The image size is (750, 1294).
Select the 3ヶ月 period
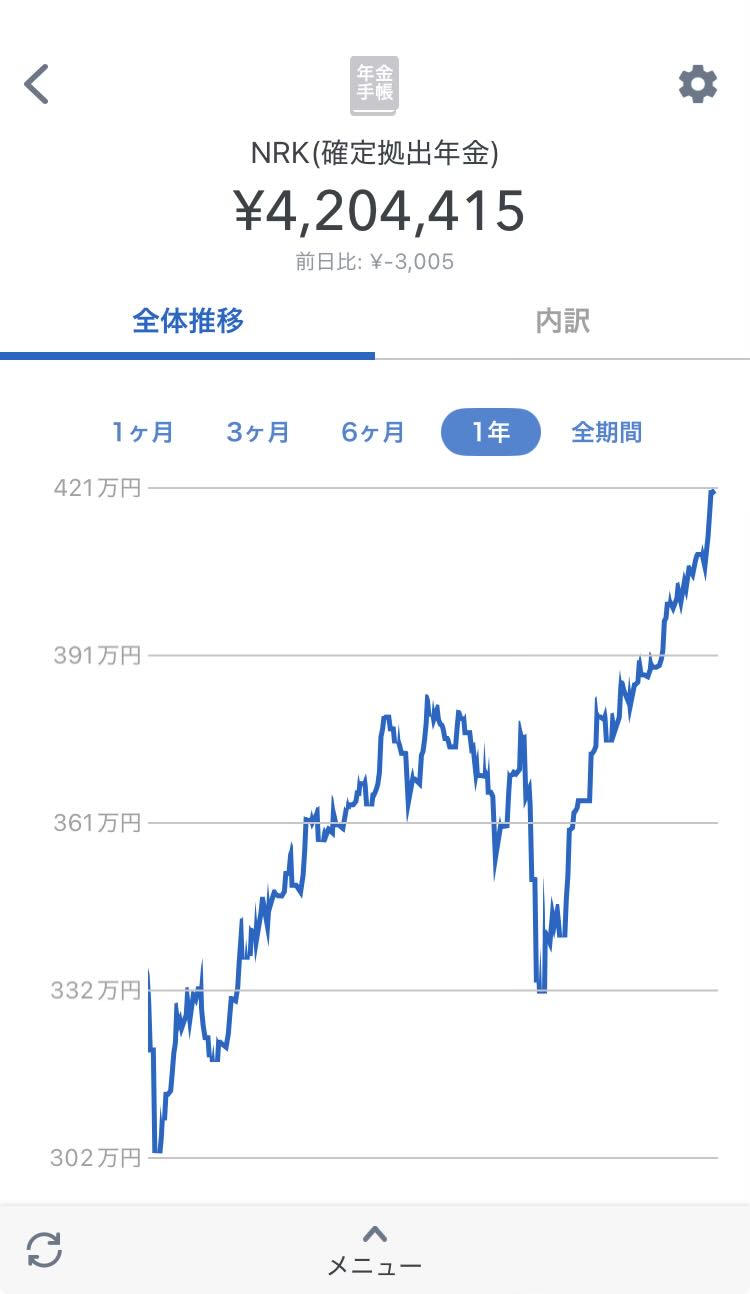tap(258, 432)
